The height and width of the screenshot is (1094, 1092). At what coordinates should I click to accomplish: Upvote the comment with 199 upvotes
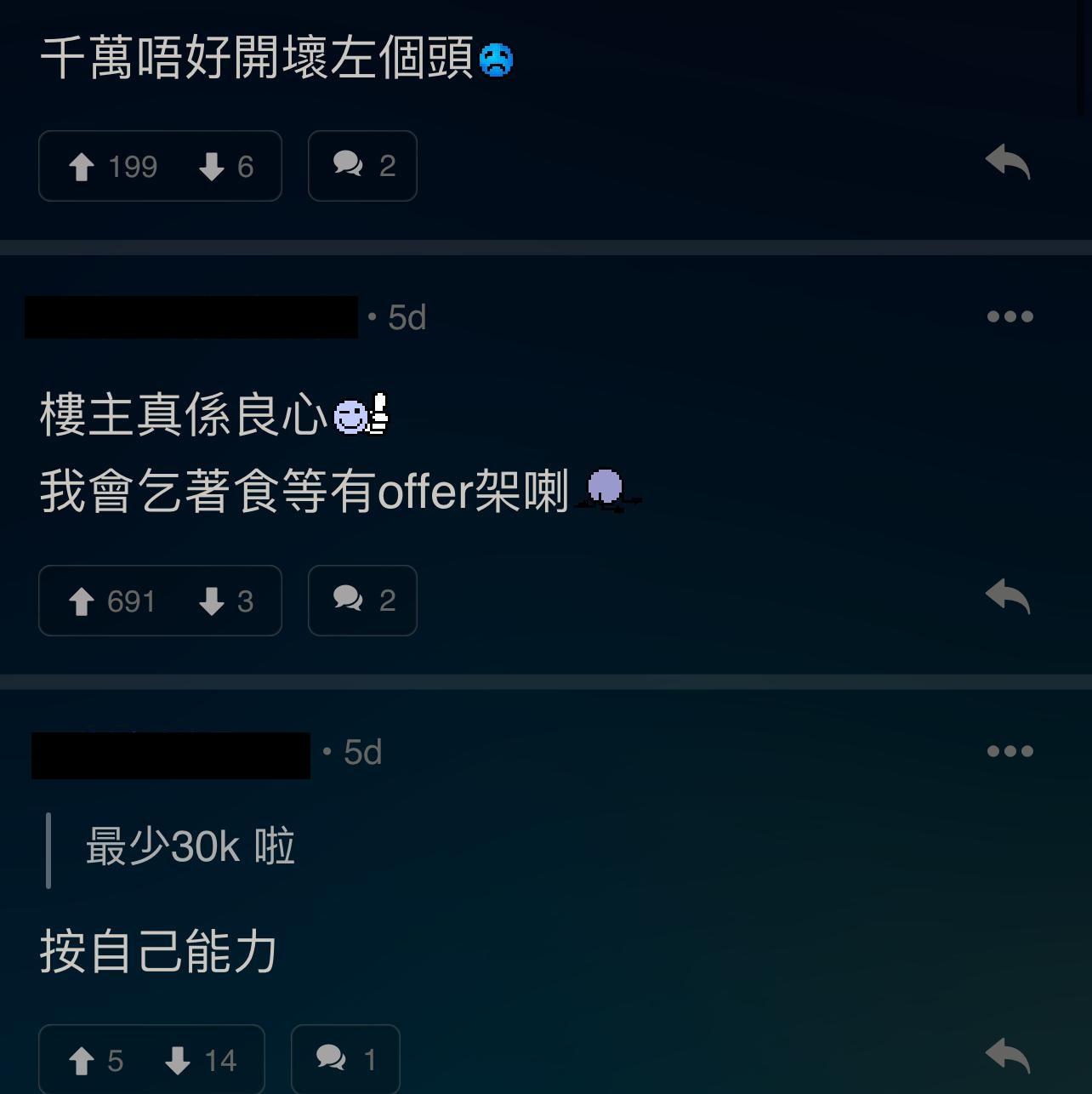click(82, 167)
